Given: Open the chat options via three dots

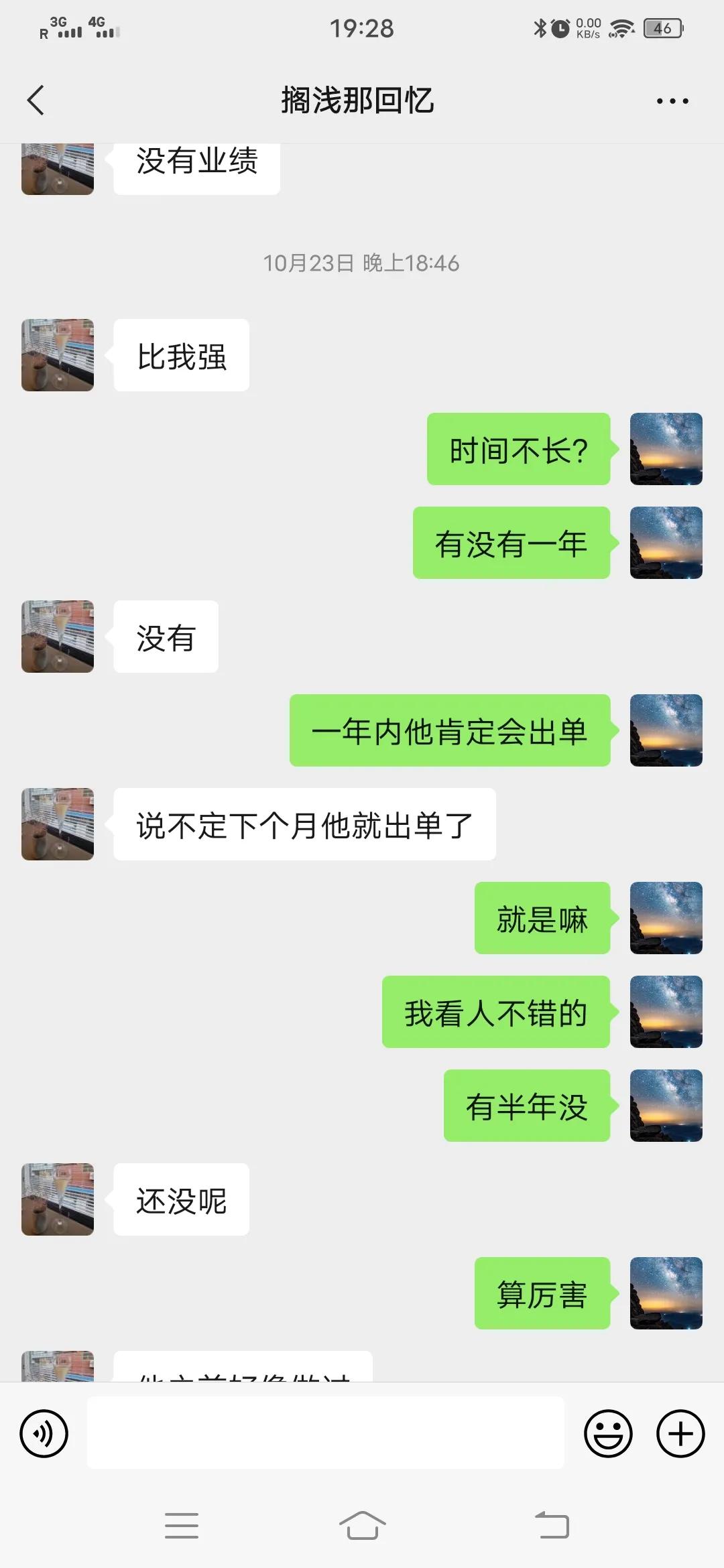Looking at the screenshot, I should click(672, 101).
